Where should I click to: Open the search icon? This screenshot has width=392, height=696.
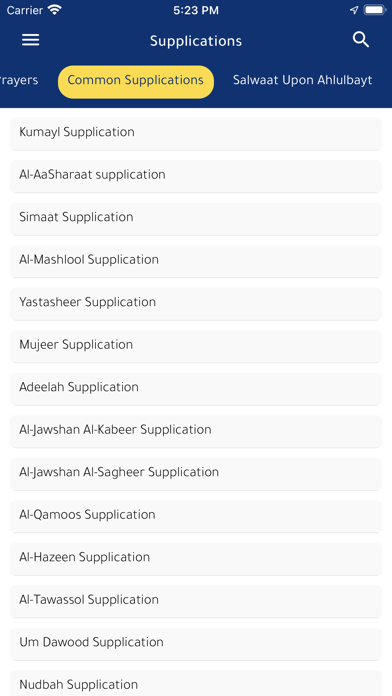(360, 40)
